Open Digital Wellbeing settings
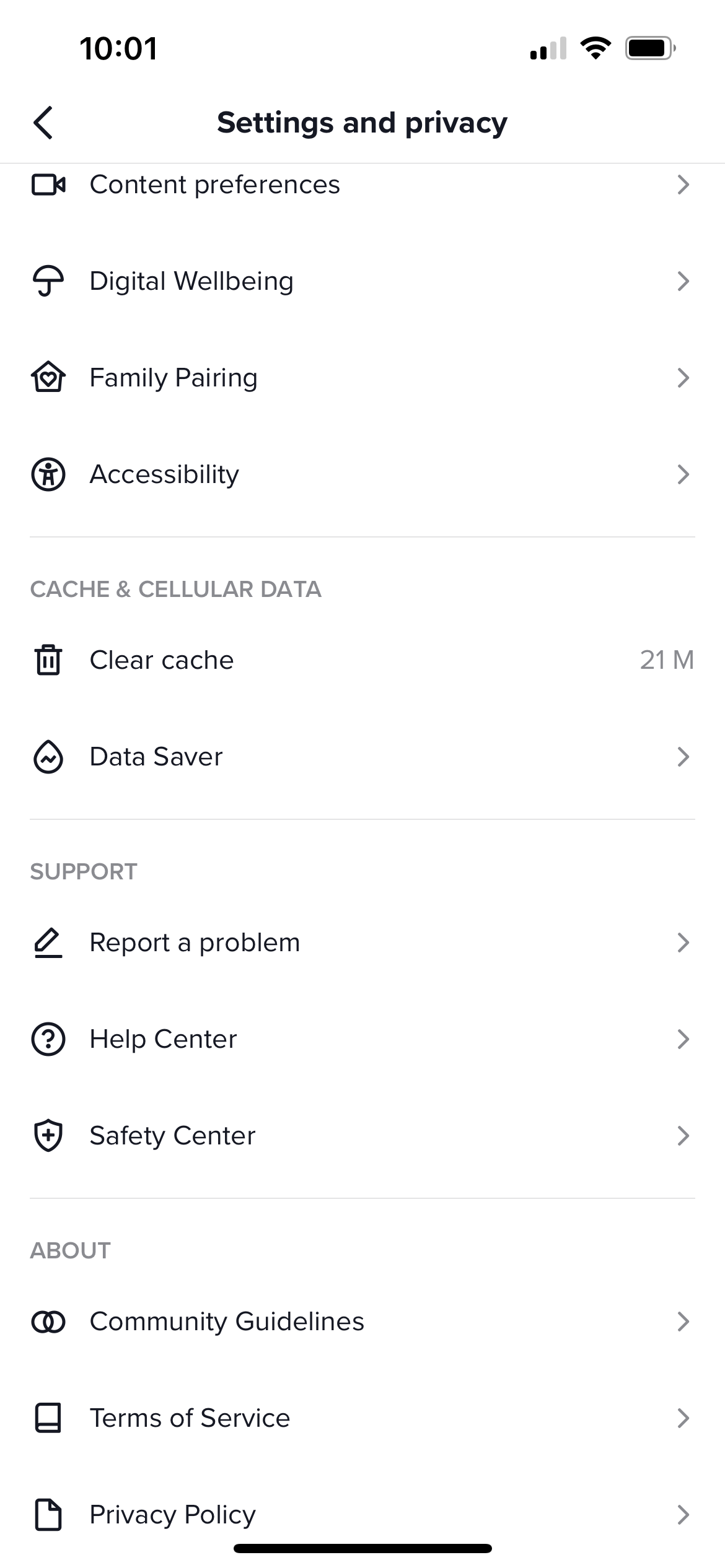Viewport: 725px width, 1568px height. (362, 281)
